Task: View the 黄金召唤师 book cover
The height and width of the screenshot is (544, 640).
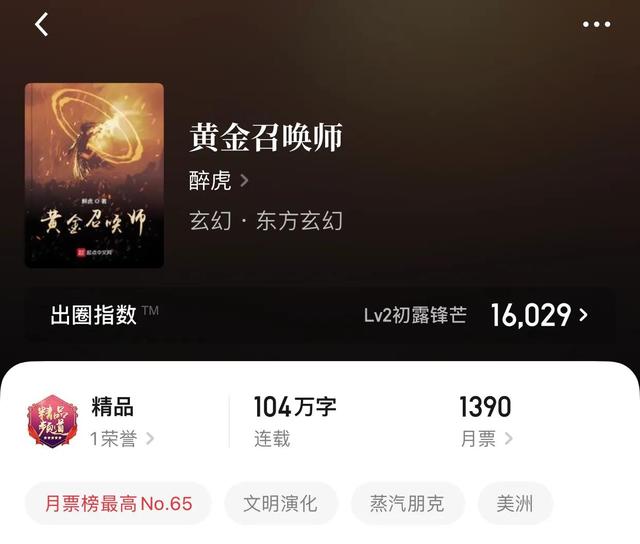Action: 94,175
